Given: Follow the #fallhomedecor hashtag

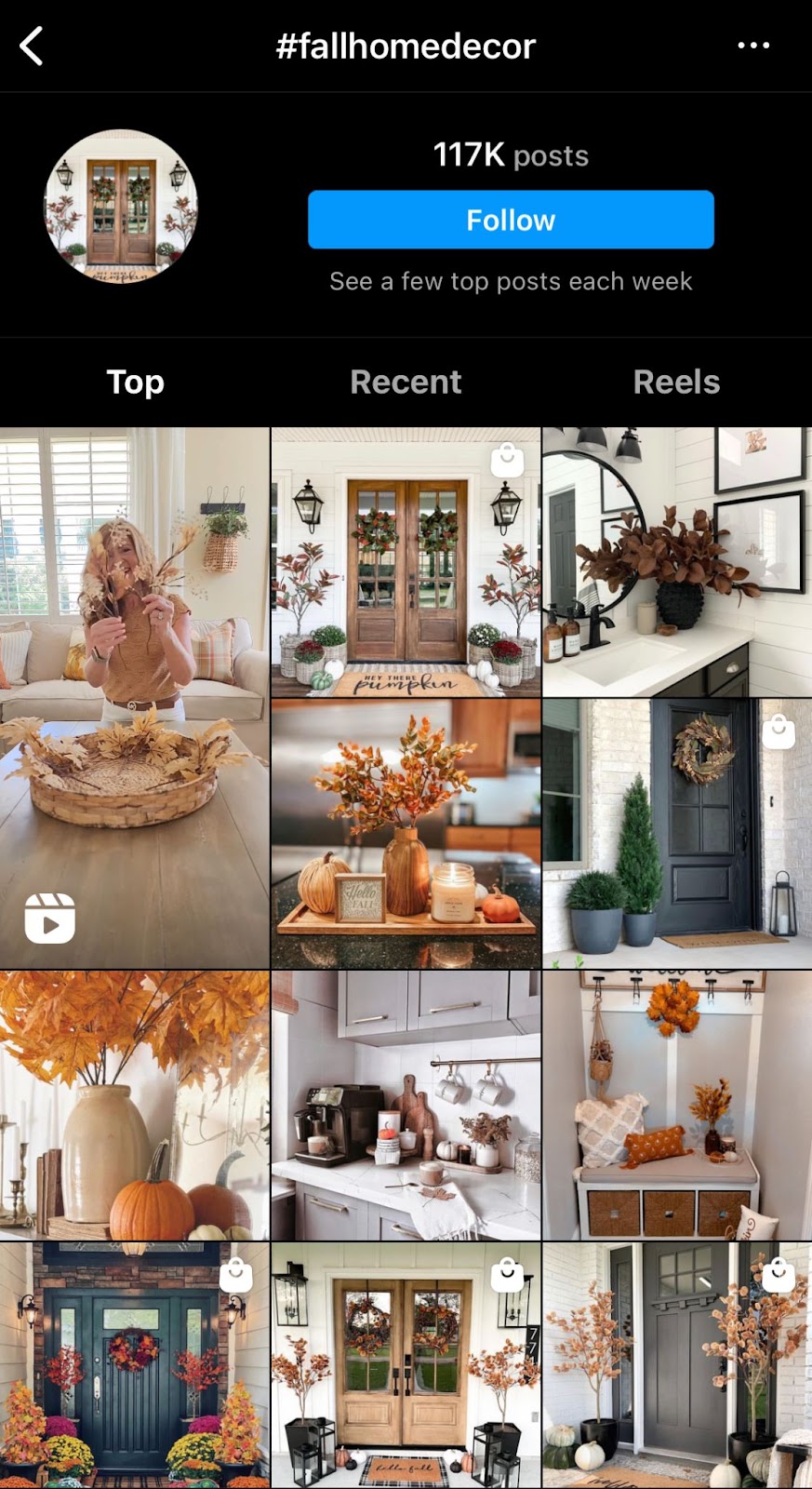Looking at the screenshot, I should click(511, 220).
